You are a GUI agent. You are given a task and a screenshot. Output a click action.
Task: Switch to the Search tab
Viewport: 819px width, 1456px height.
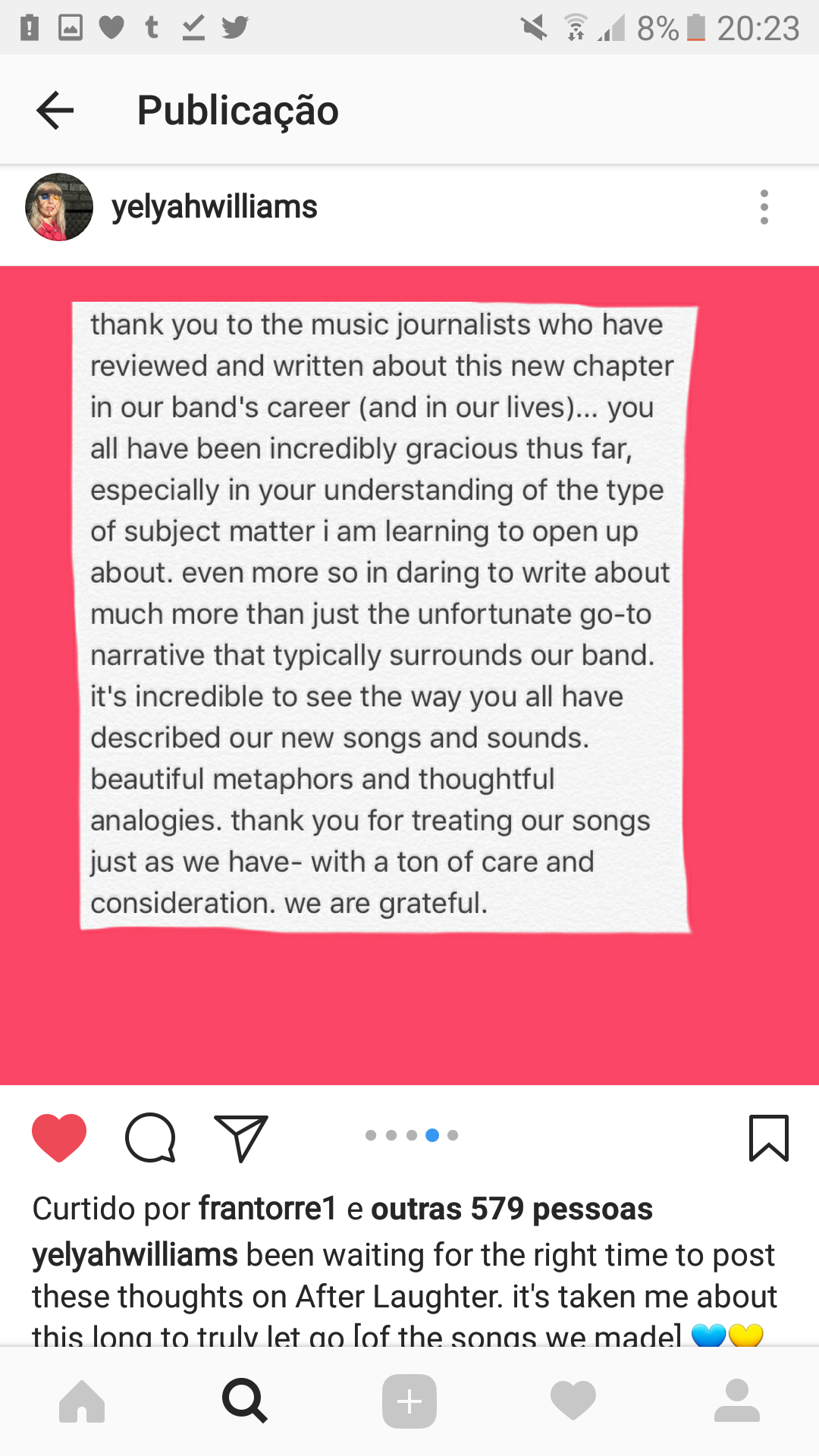(x=245, y=1401)
